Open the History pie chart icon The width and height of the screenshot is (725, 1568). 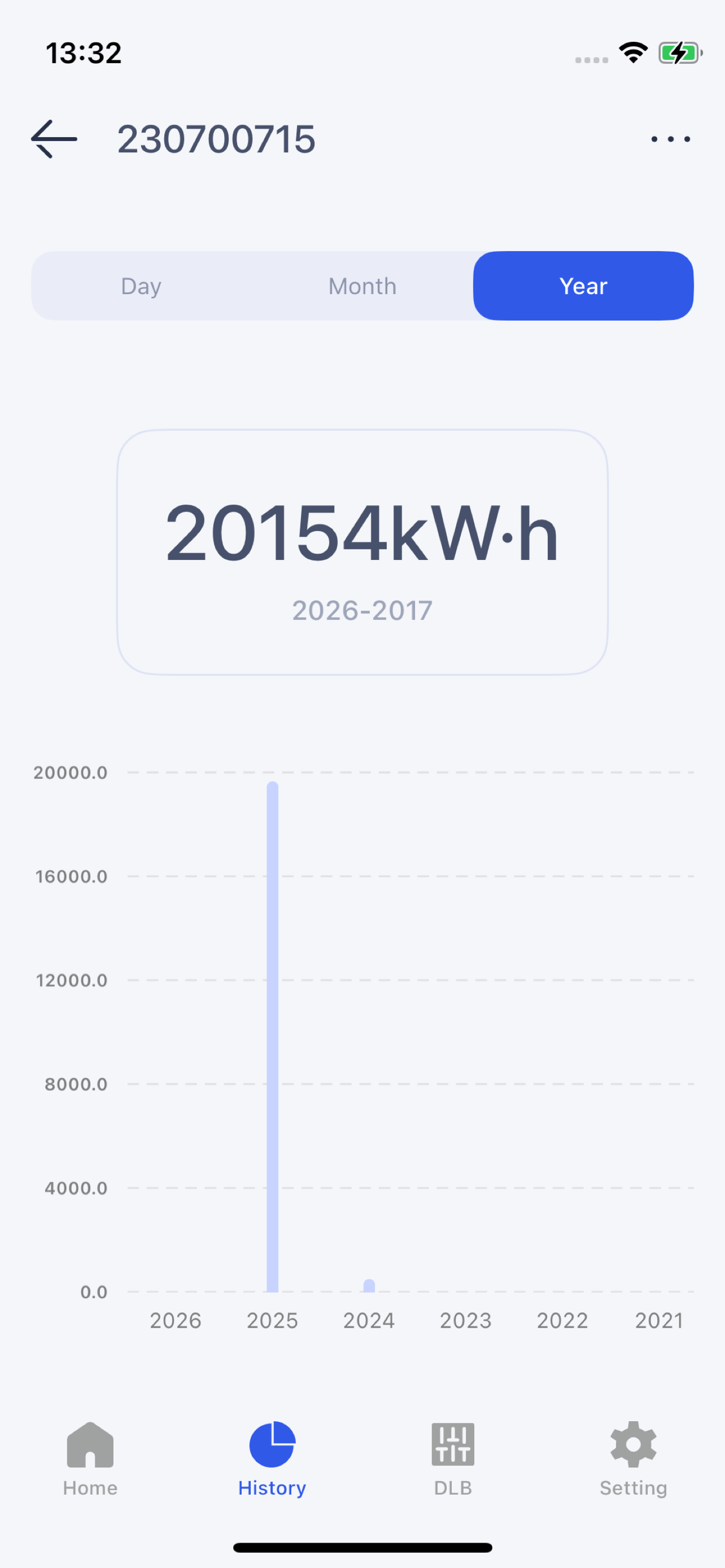(272, 1443)
